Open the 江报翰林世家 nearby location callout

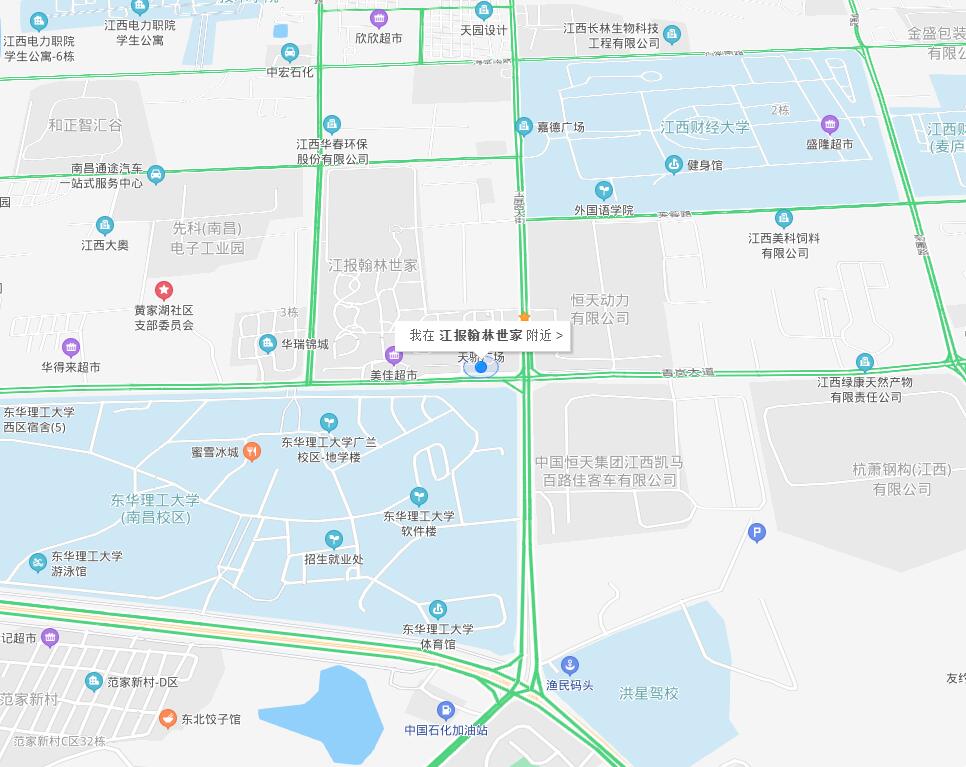tap(485, 336)
